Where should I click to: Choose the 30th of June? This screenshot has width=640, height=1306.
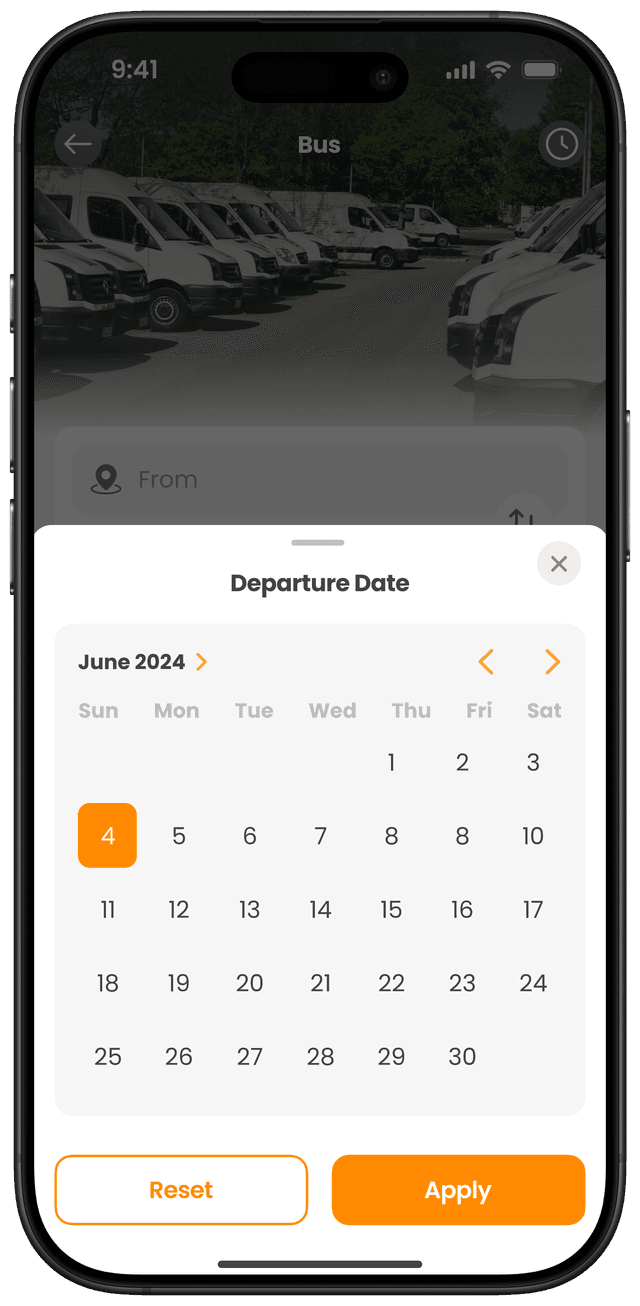[x=462, y=1057]
